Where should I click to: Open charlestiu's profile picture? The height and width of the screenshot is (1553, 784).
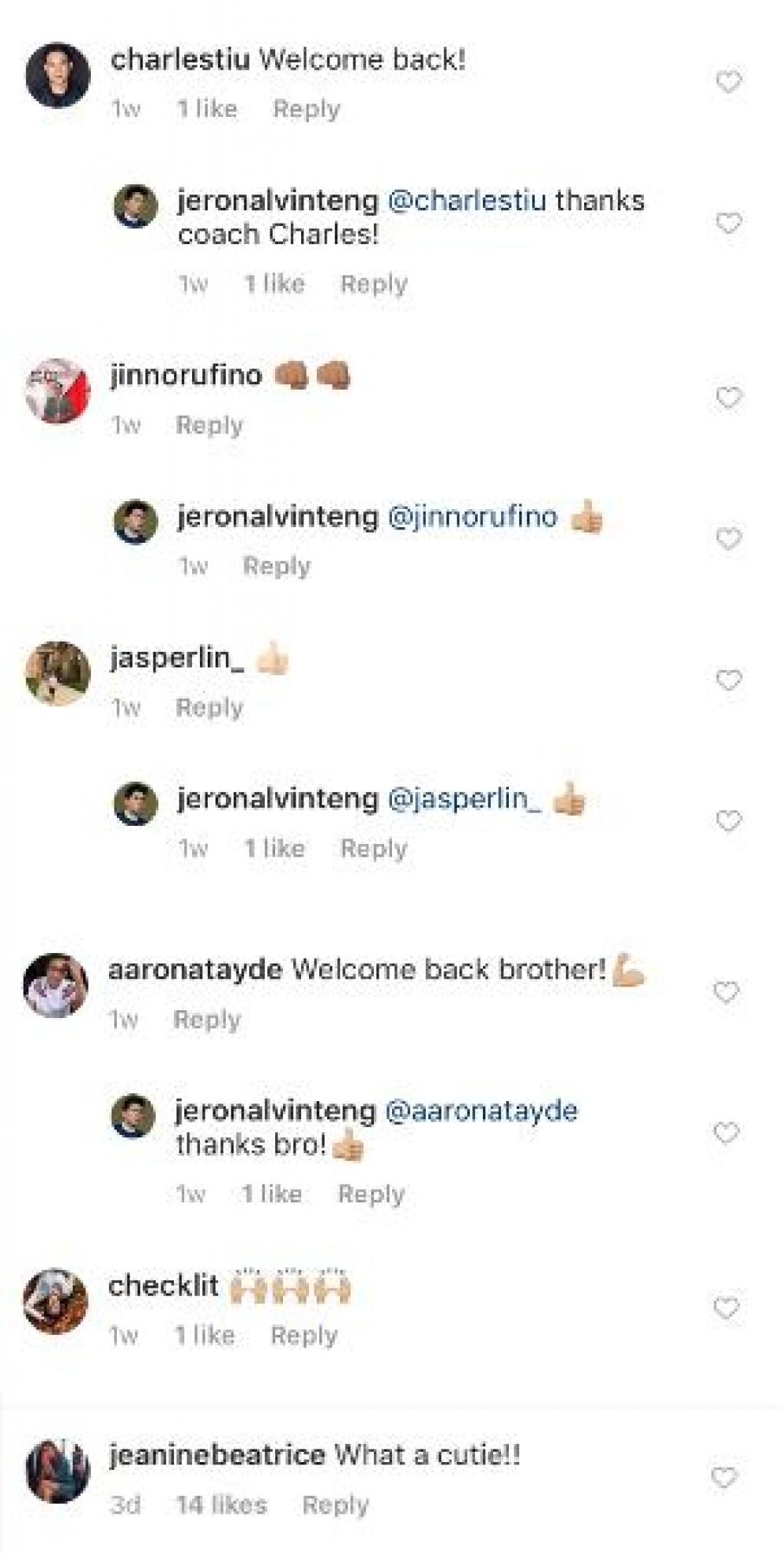click(x=57, y=75)
